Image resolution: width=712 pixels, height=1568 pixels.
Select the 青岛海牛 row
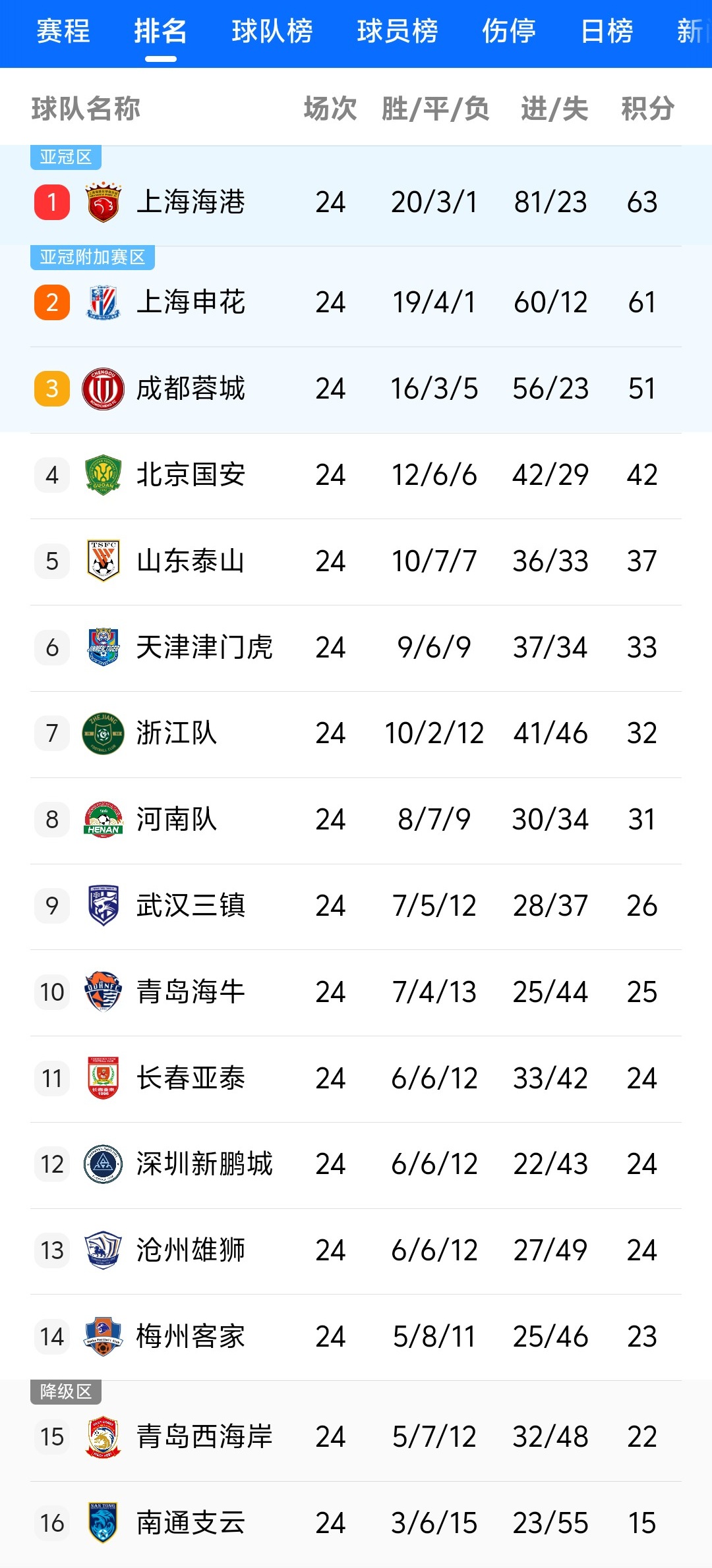191,992
